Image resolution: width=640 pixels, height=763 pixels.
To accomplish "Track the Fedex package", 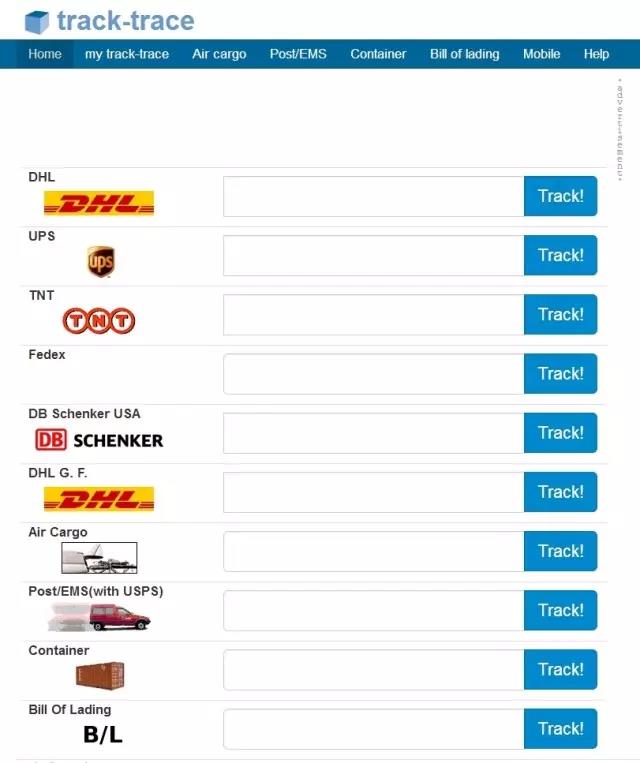I will pos(560,374).
